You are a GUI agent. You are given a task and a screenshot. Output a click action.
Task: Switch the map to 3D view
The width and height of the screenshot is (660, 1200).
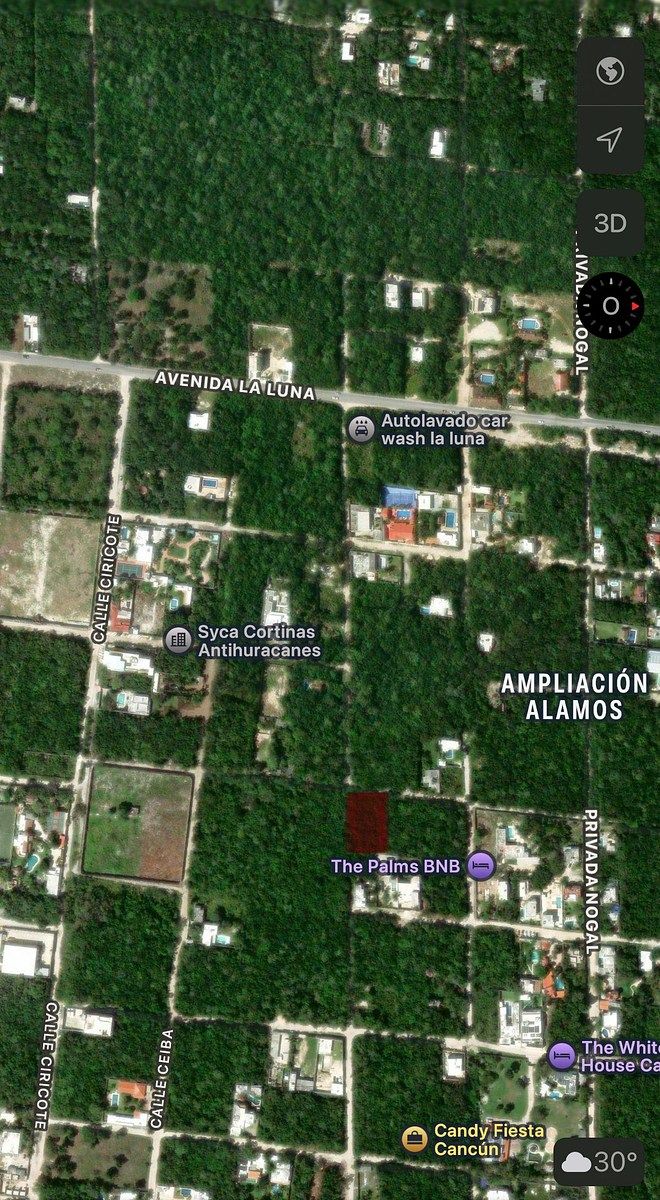[610, 223]
